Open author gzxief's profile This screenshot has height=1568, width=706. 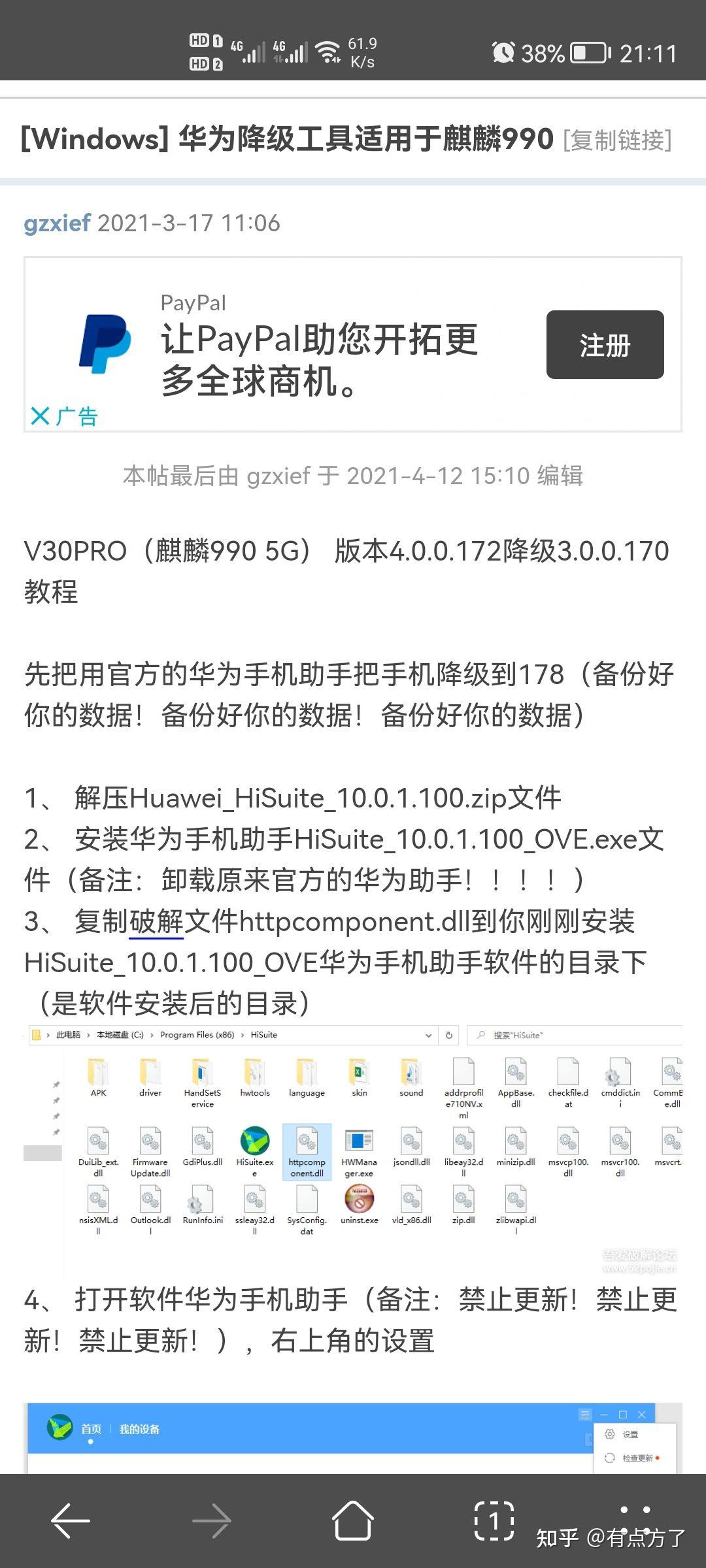pos(58,223)
